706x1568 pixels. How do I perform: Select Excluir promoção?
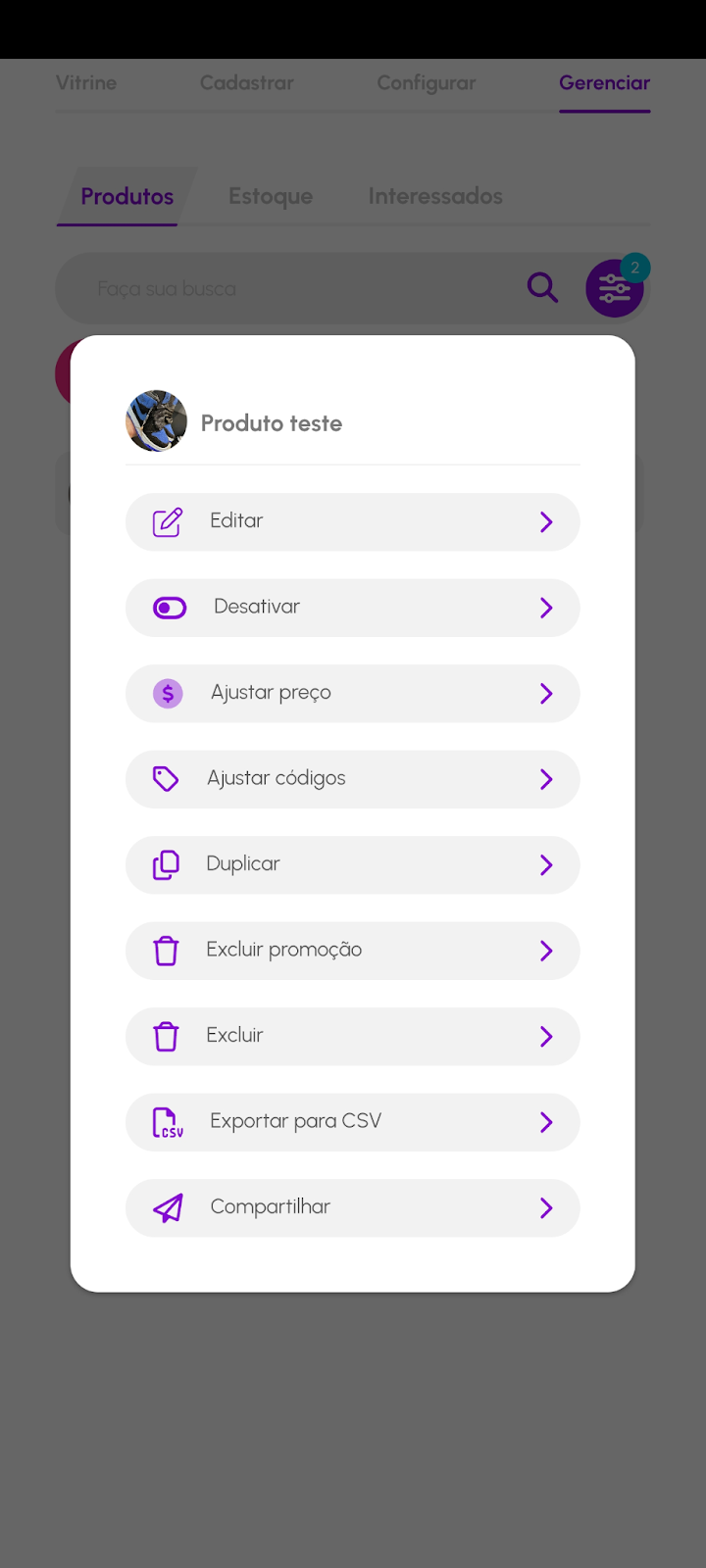[x=352, y=951]
